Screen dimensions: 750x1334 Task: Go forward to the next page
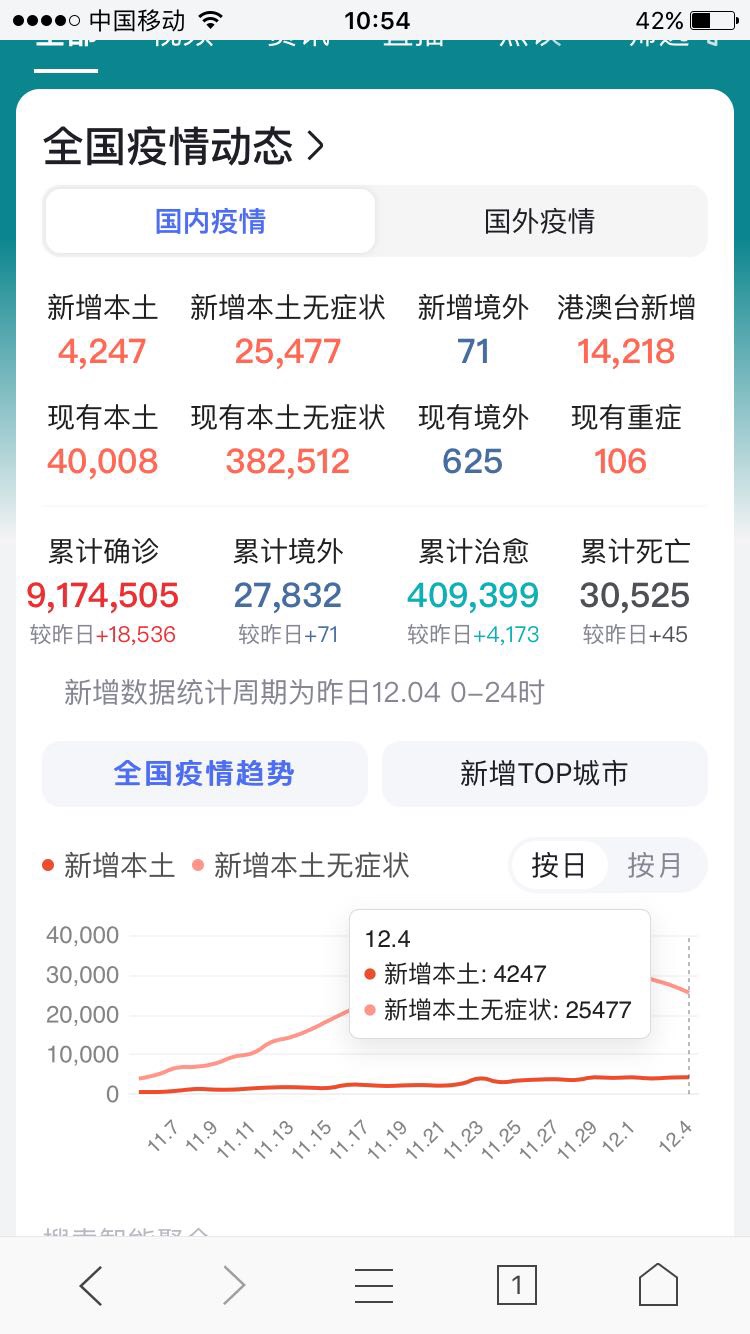tap(233, 1285)
